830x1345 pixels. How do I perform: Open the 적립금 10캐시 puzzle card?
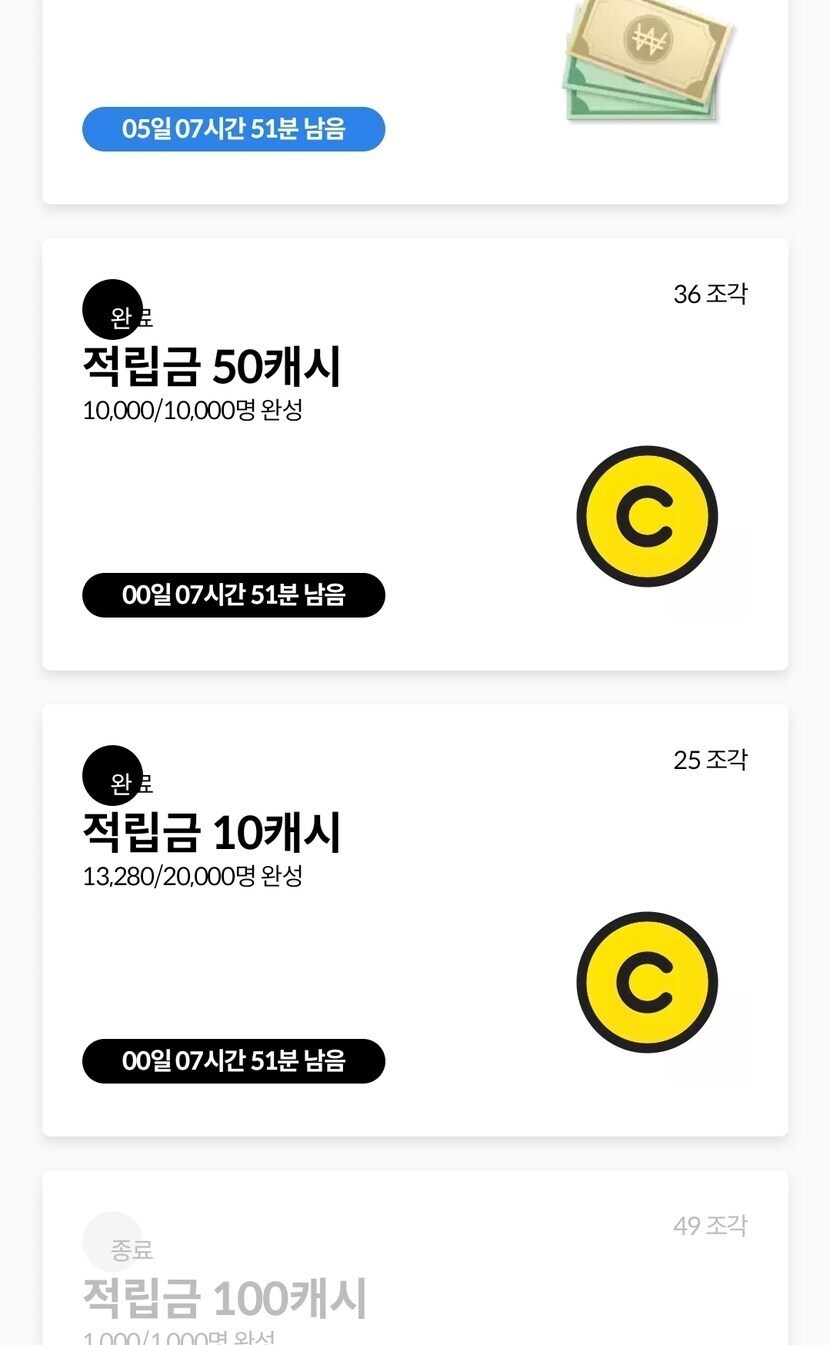(414, 920)
